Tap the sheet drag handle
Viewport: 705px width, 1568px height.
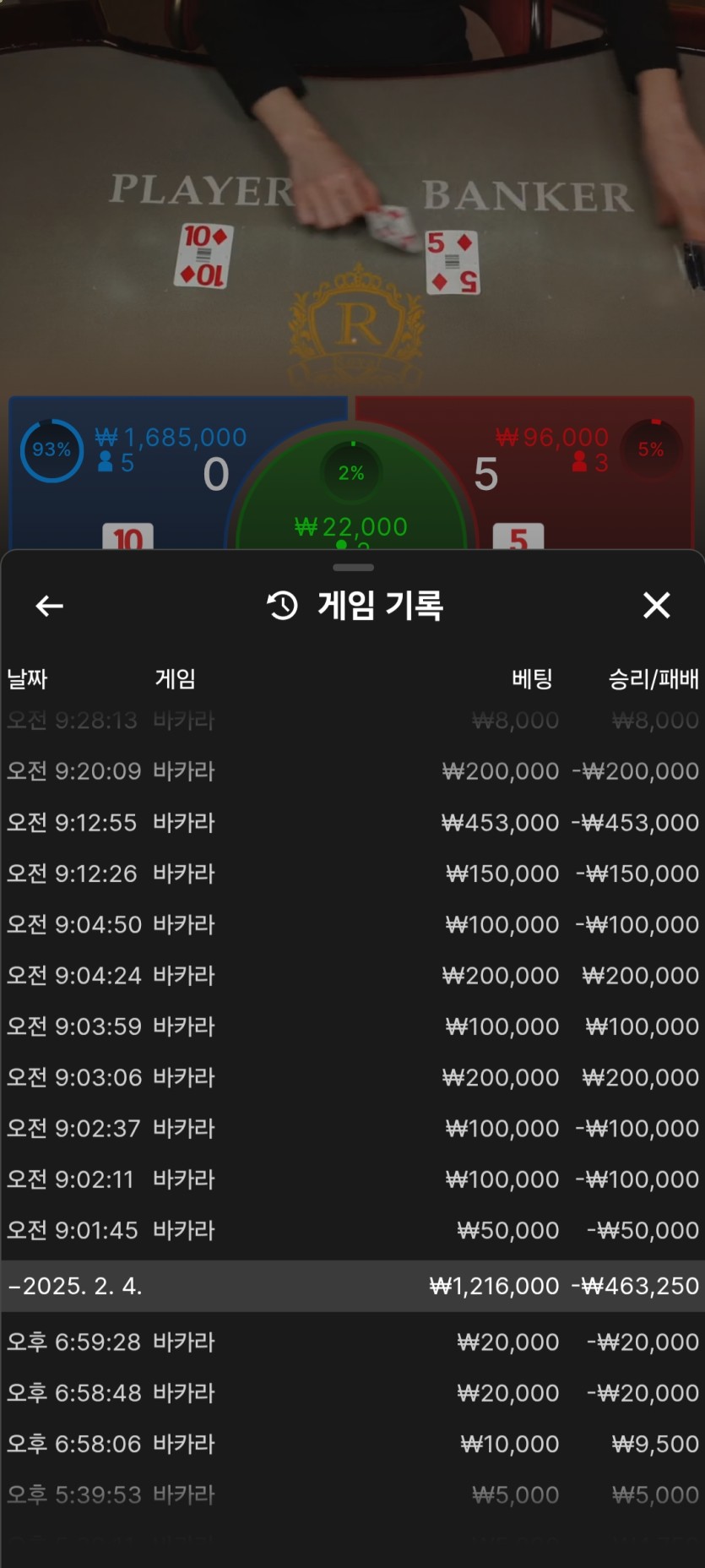click(x=353, y=568)
